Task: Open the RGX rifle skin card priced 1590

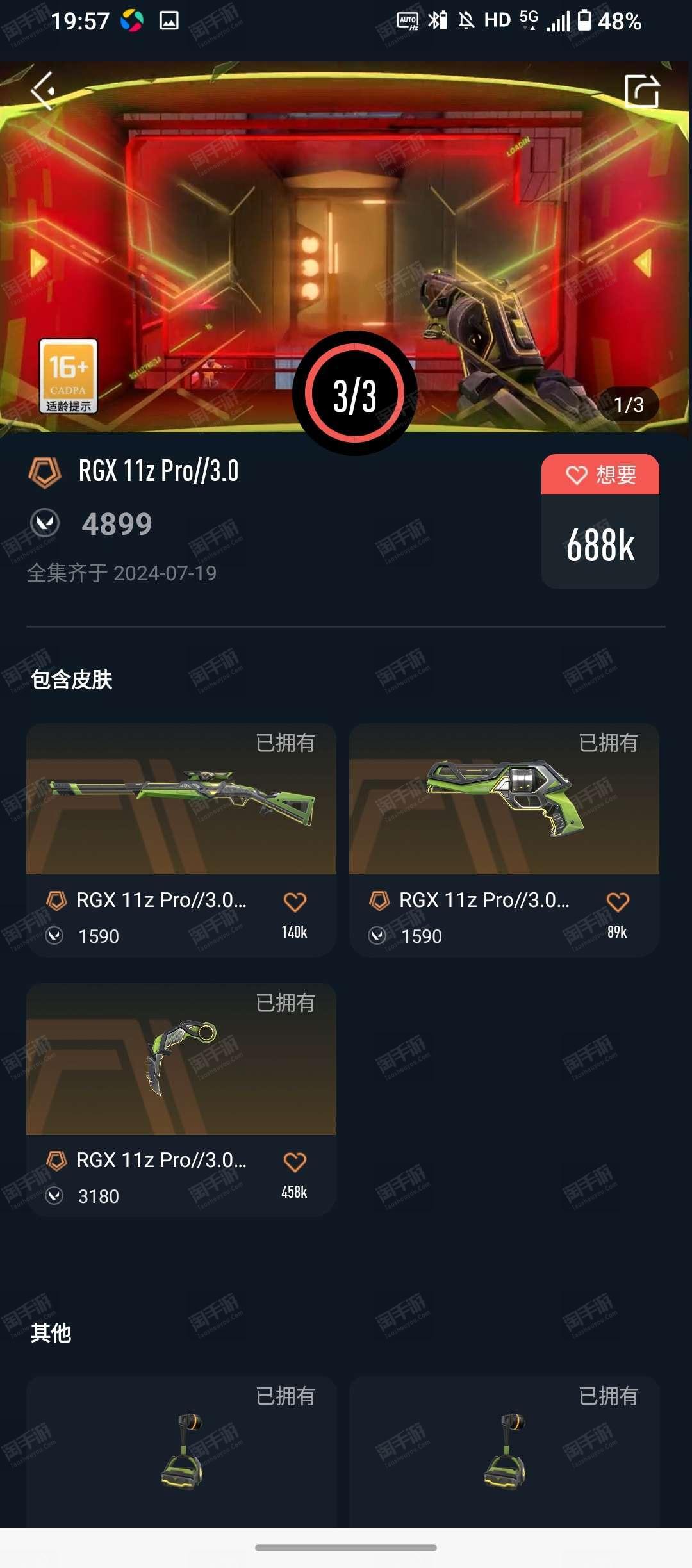Action: (181, 840)
